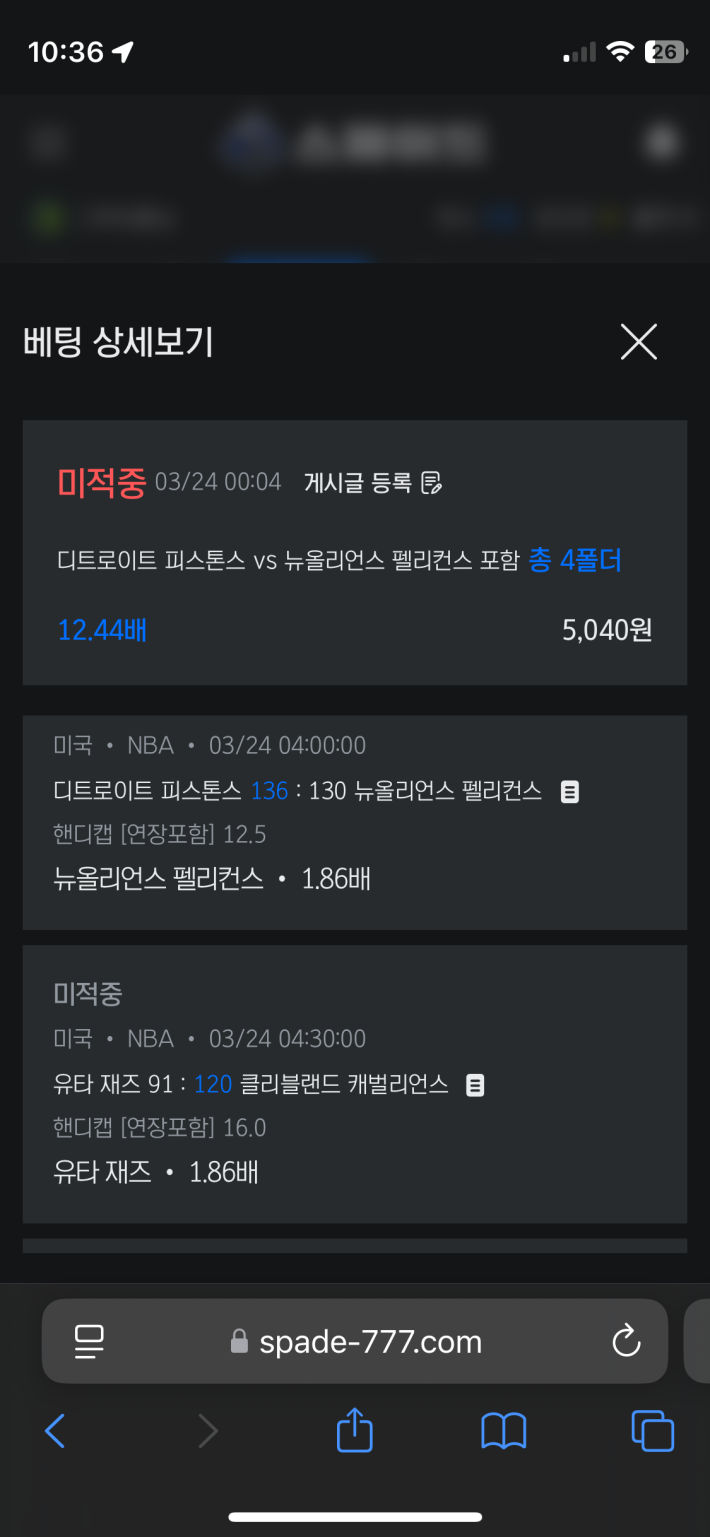The width and height of the screenshot is (710, 1537).
Task: Open match details icon for 유타 재즈 game
Action: tap(476, 1085)
